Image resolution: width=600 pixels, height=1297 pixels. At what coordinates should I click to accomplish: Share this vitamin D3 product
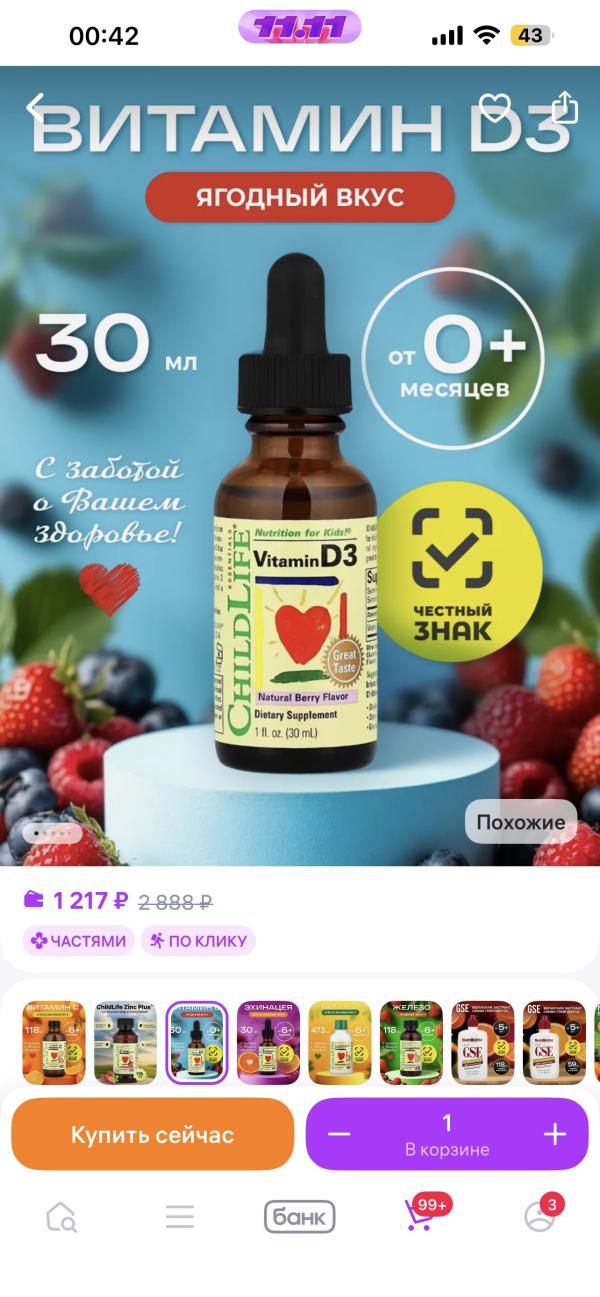point(565,107)
